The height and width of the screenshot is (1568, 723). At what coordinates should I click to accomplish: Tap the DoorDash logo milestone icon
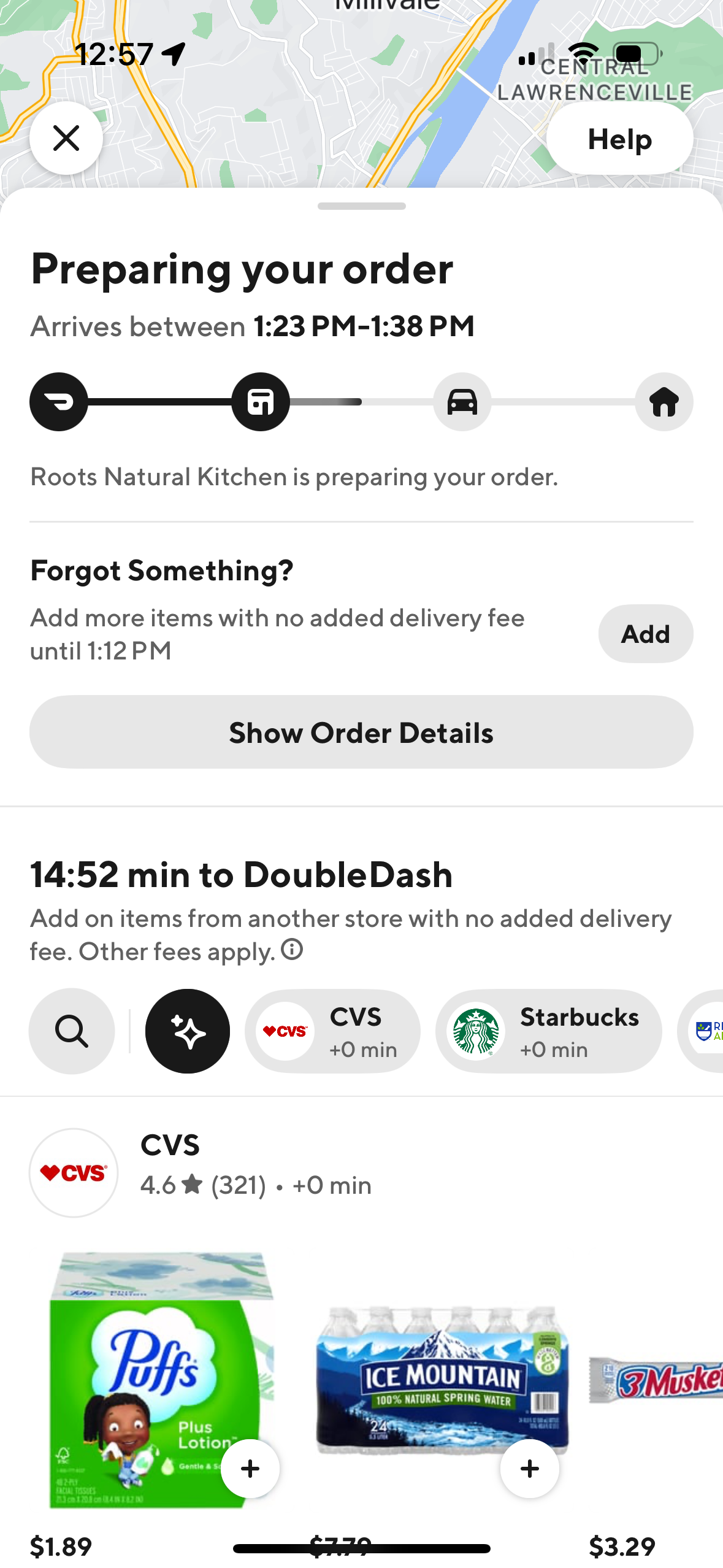[58, 401]
